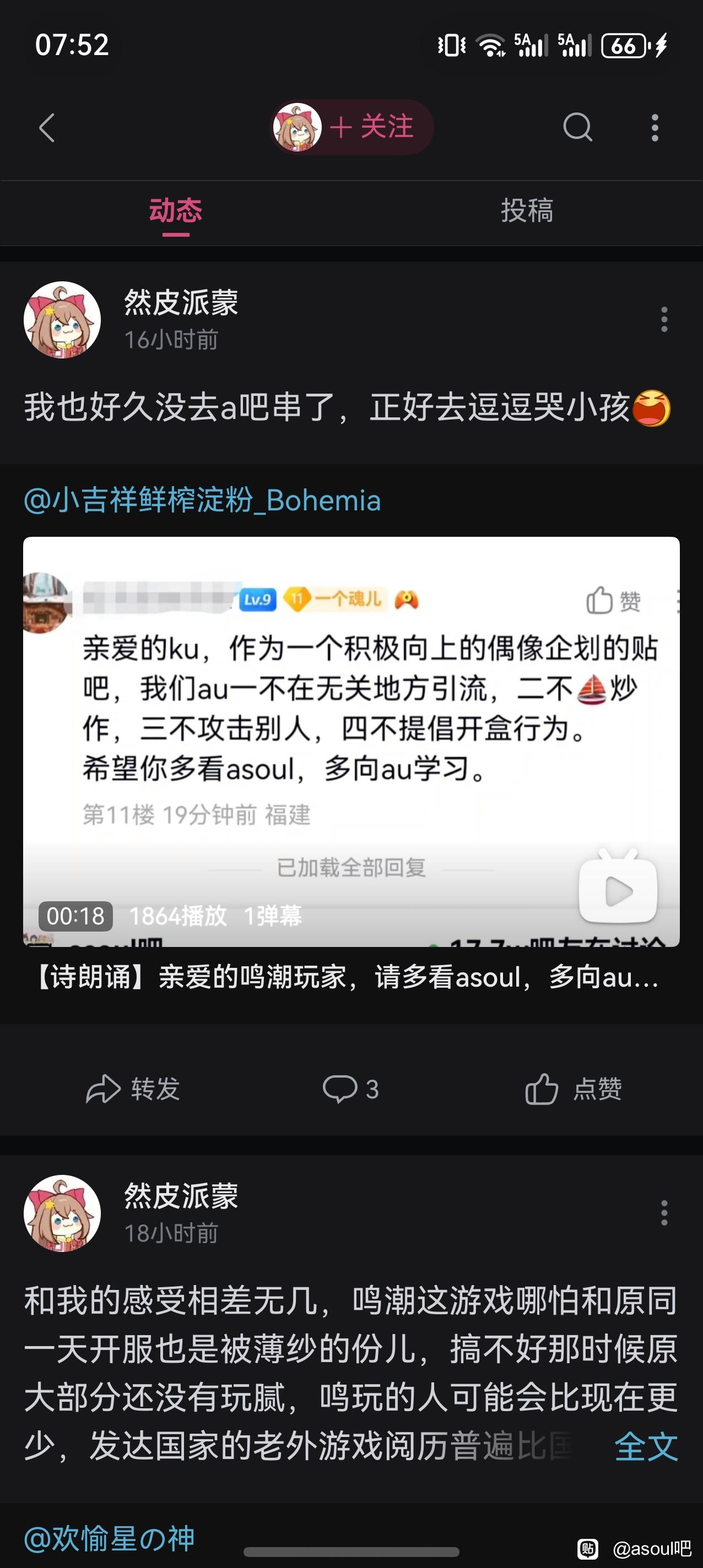This screenshot has height=1568, width=703.
Task: Tap 转发 to repost the first post
Action: 133,1089
